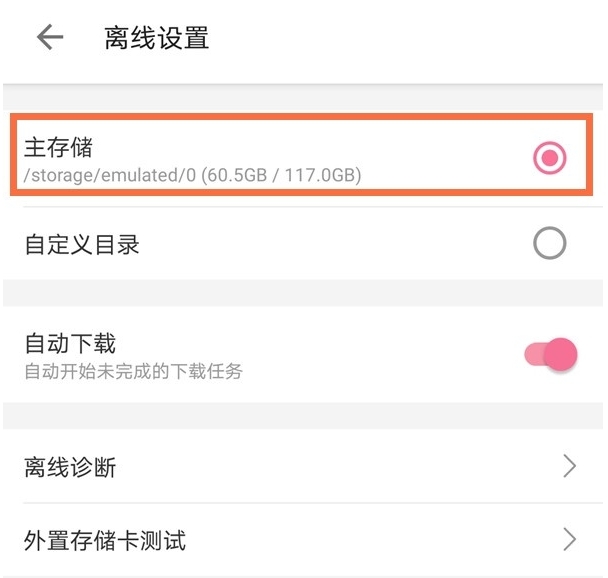Select 主存储 as storage location

coord(549,158)
